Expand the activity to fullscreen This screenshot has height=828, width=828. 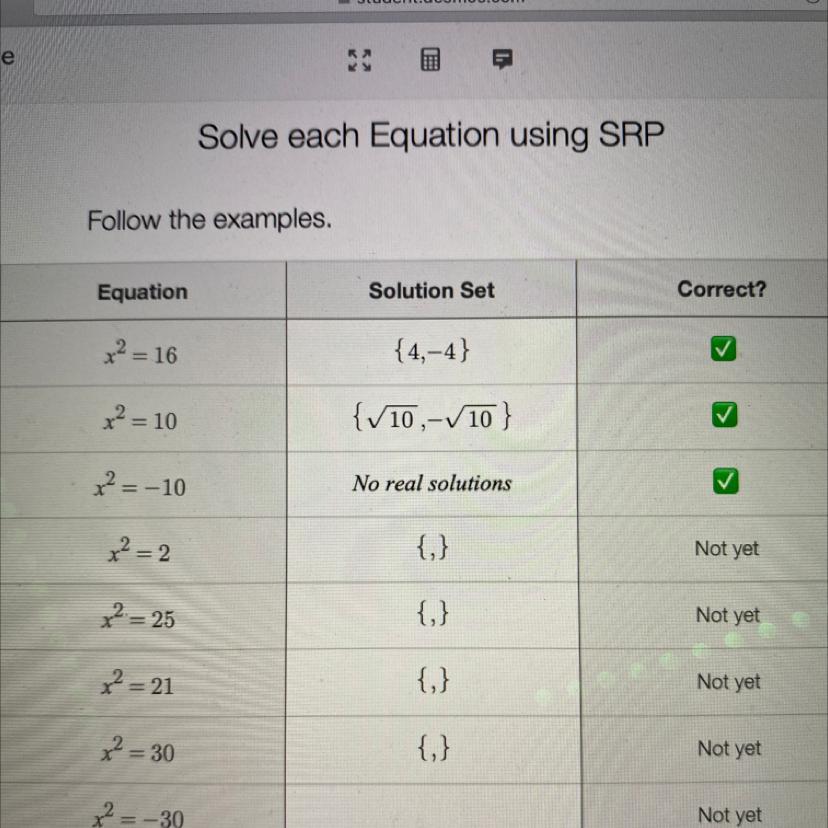coord(358,60)
